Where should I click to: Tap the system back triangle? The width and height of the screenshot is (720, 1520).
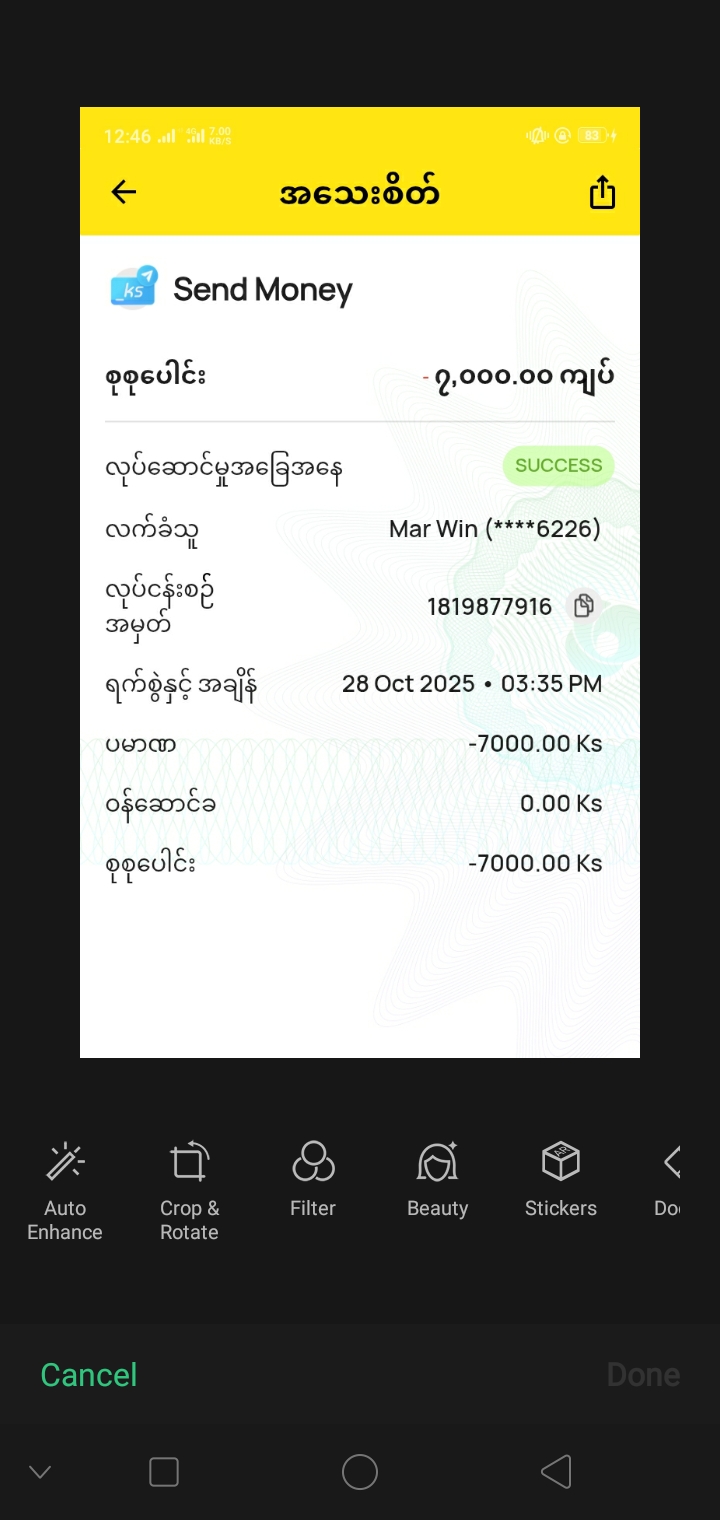click(556, 1472)
